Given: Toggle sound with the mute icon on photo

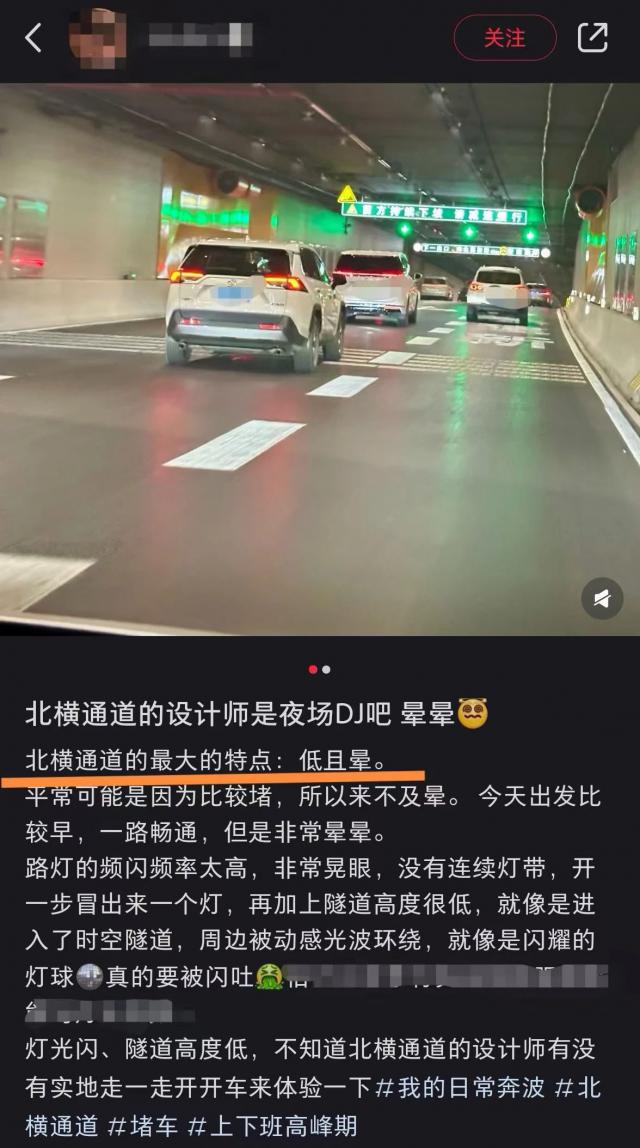Looking at the screenshot, I should point(602,598).
